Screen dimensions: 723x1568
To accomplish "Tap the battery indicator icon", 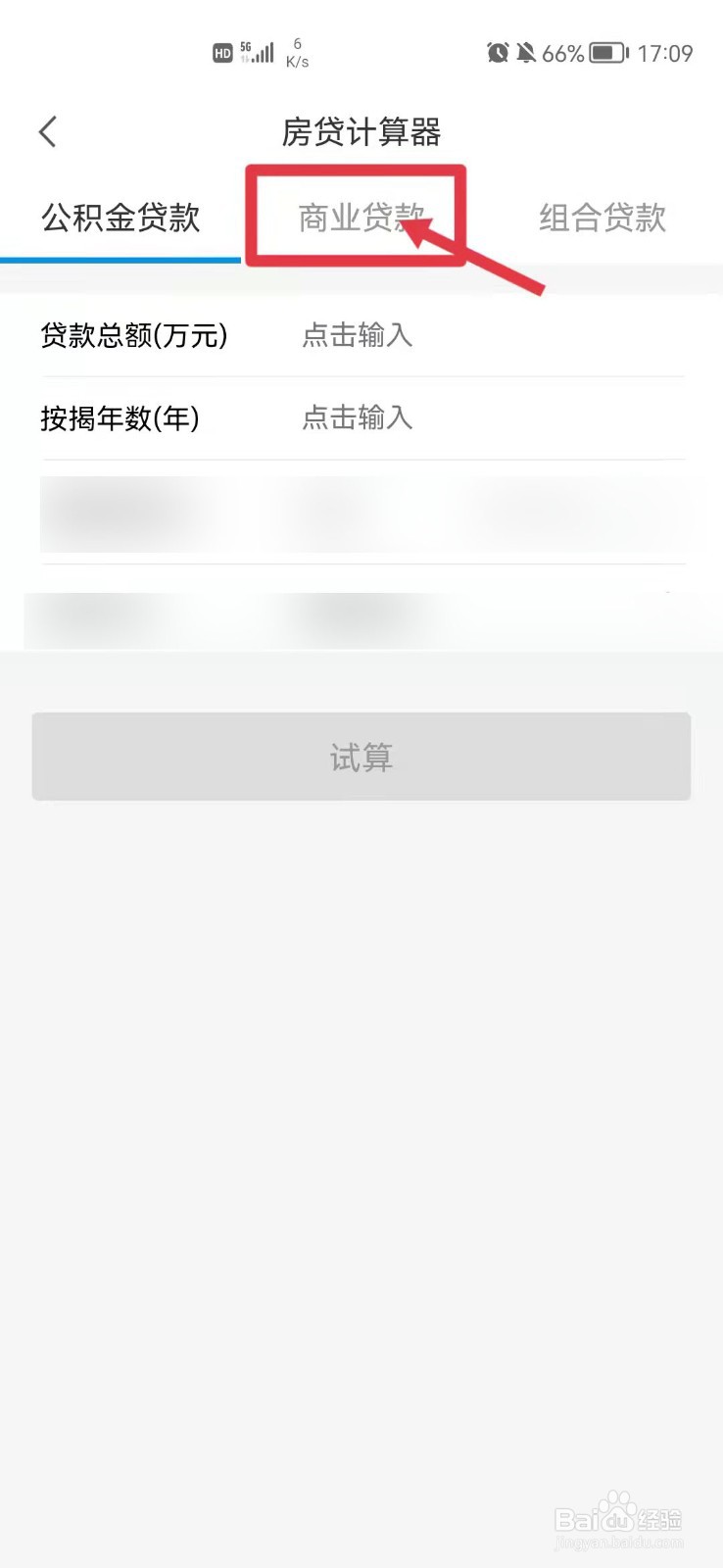I will 607,53.
